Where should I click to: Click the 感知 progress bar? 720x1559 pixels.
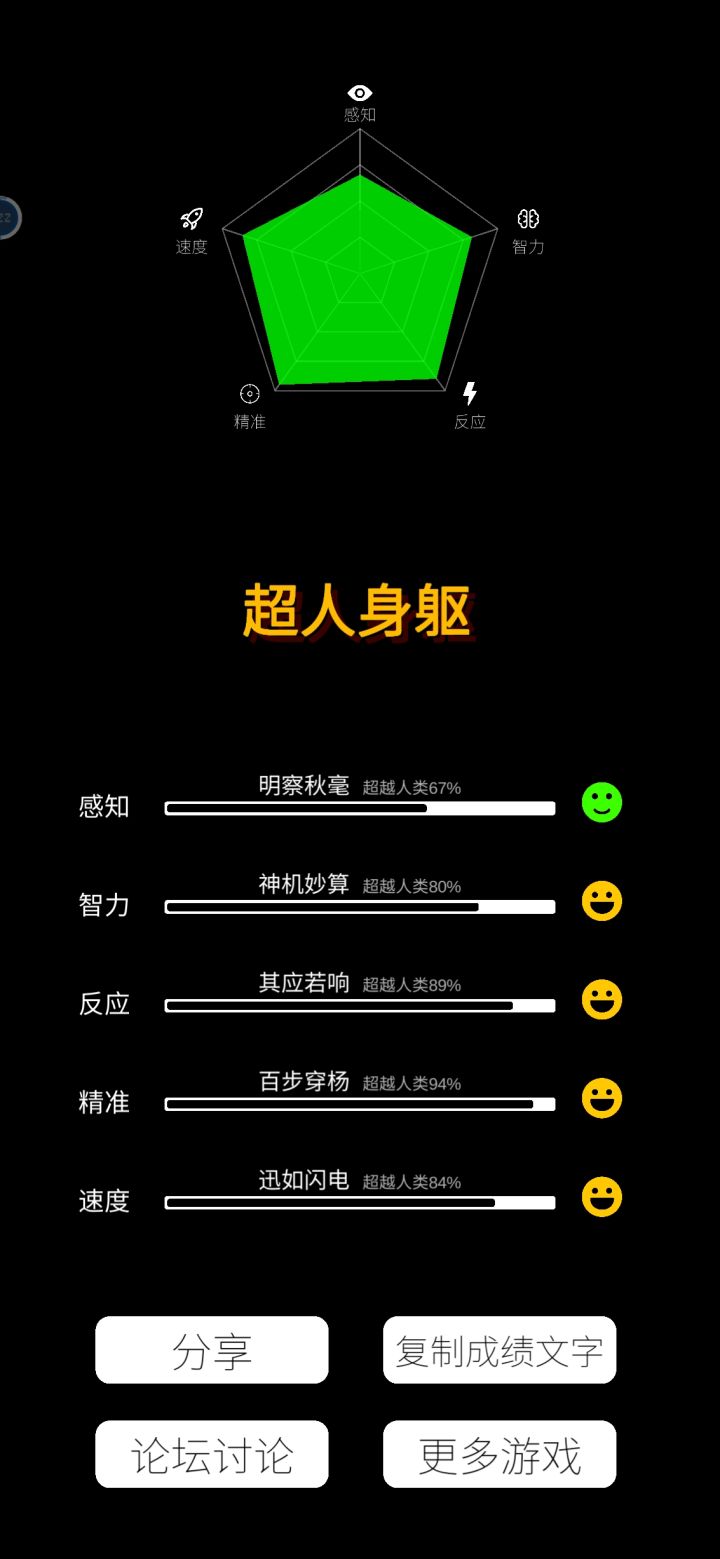click(359, 808)
